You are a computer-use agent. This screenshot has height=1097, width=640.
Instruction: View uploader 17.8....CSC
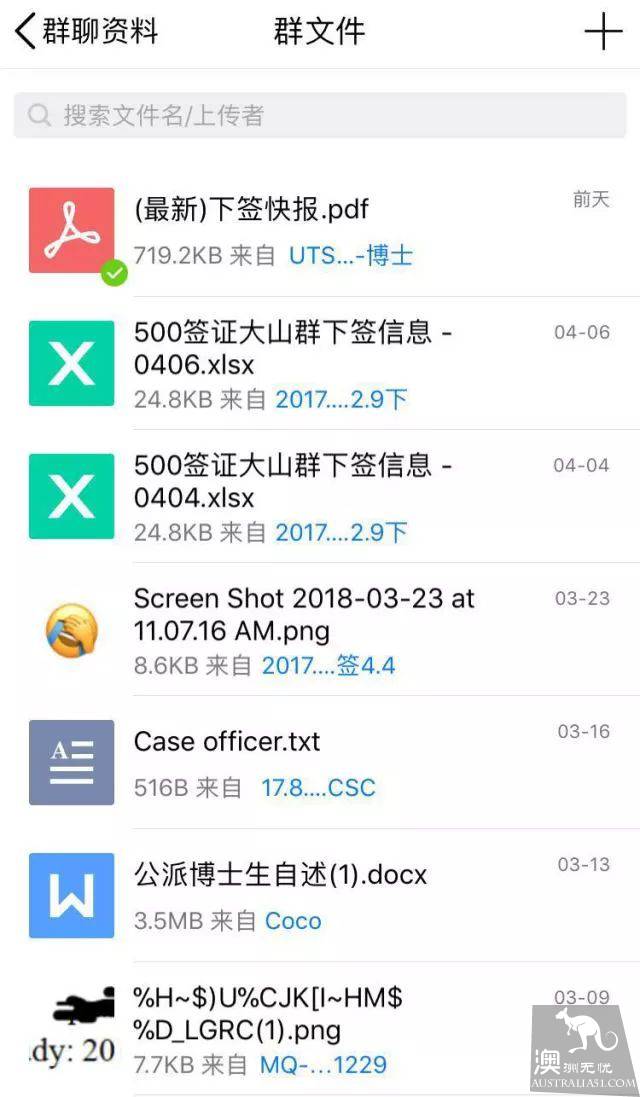318,788
